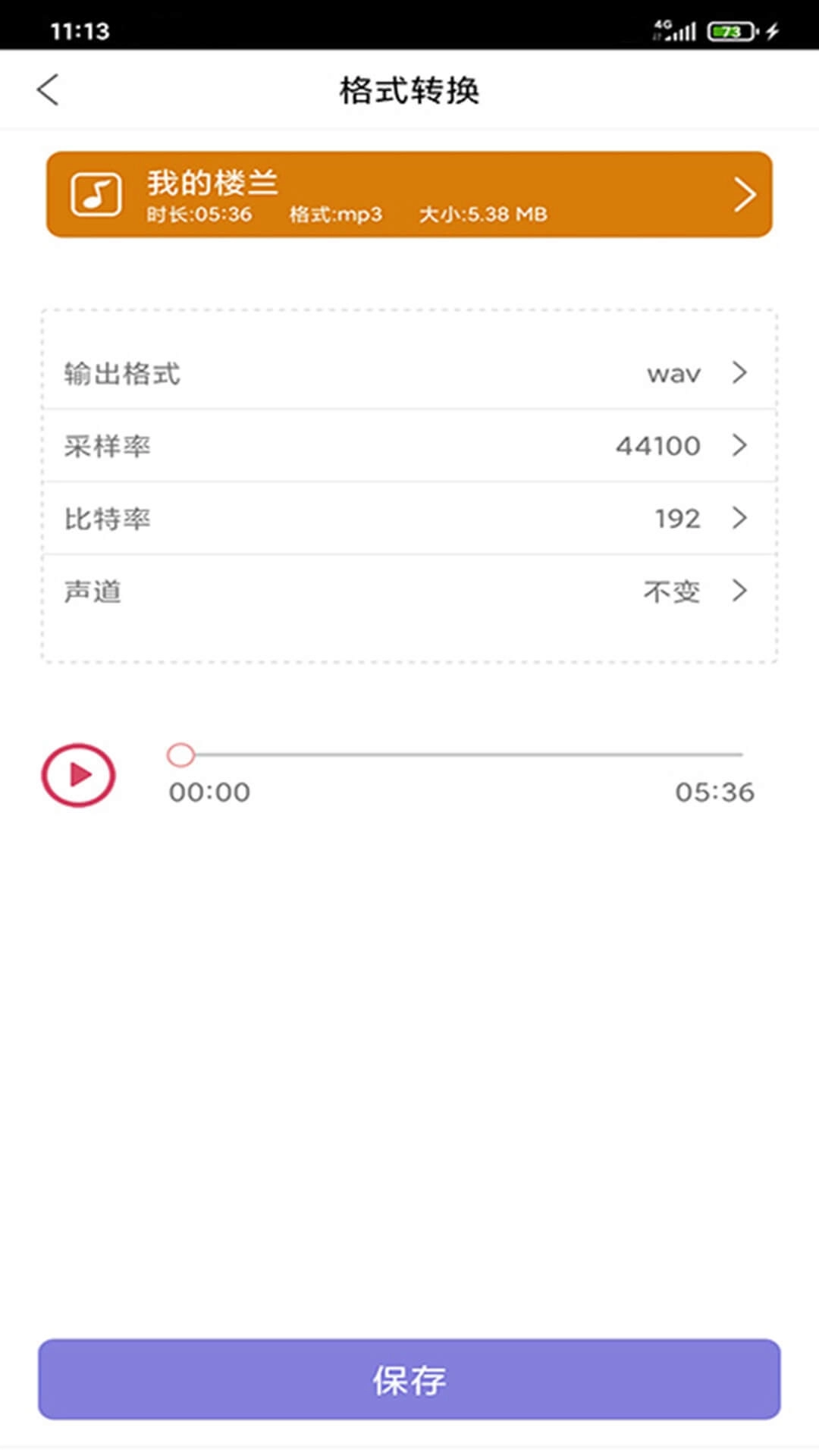The image size is (819, 1456).
Task: Click the 11:13 clock in status bar
Action: [80, 30]
